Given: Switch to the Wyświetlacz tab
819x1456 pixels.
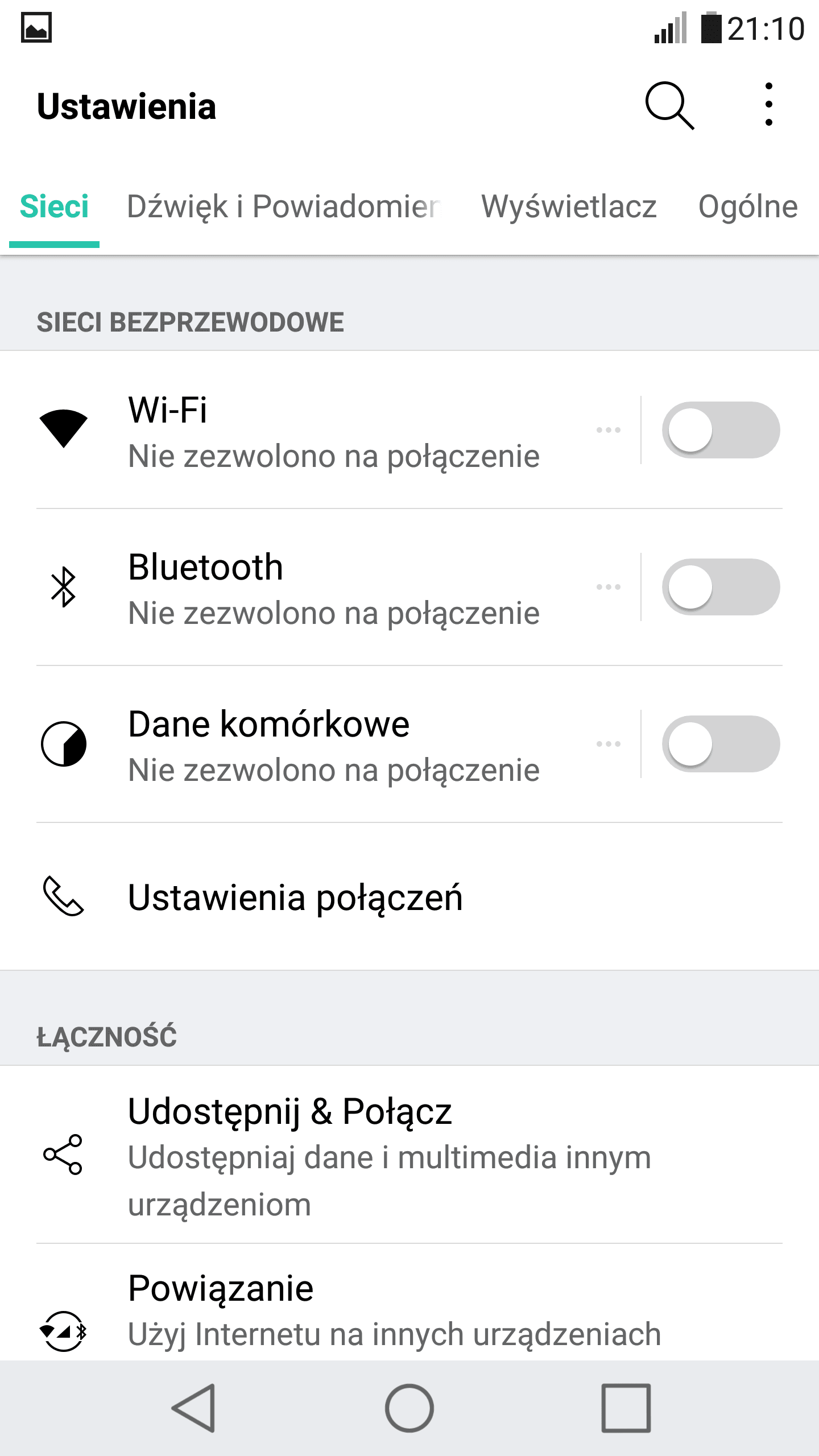Looking at the screenshot, I should tap(569, 206).
